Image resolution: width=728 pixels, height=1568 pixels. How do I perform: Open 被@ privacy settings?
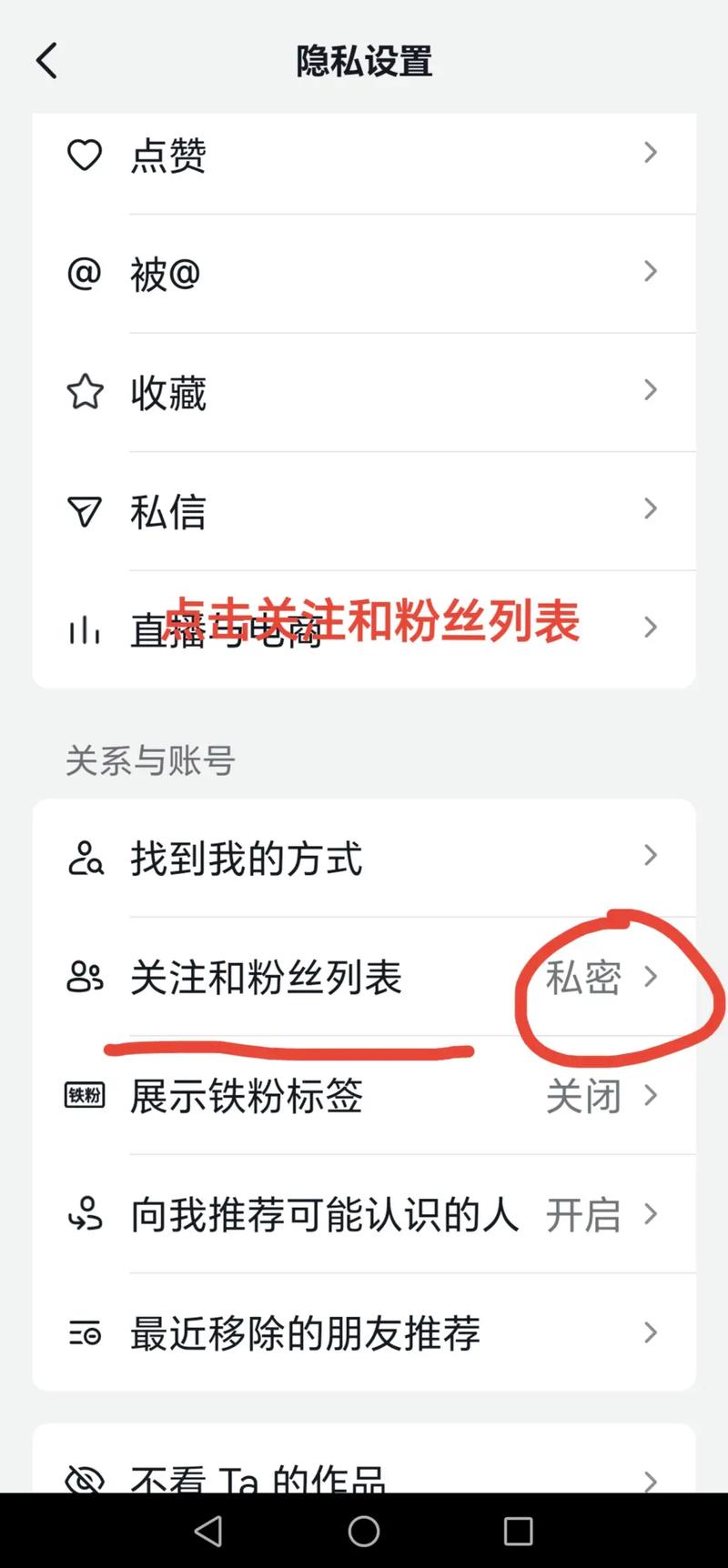click(x=364, y=274)
